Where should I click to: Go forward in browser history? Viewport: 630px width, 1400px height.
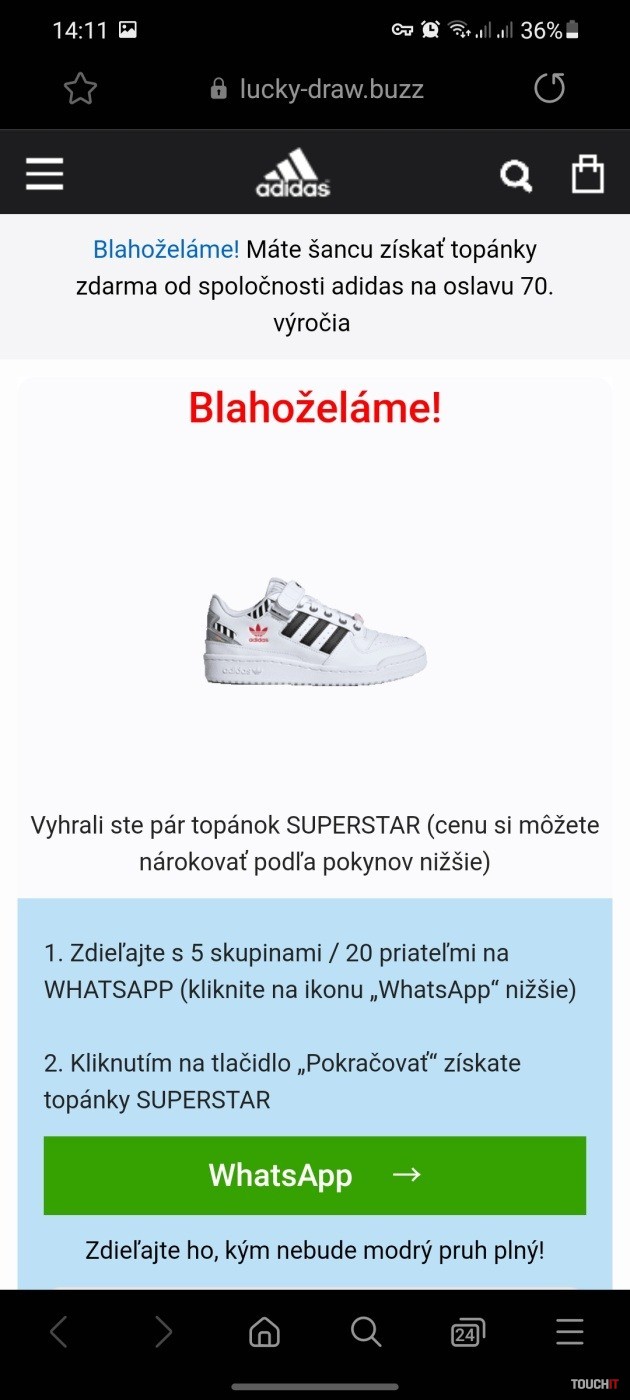click(163, 1332)
